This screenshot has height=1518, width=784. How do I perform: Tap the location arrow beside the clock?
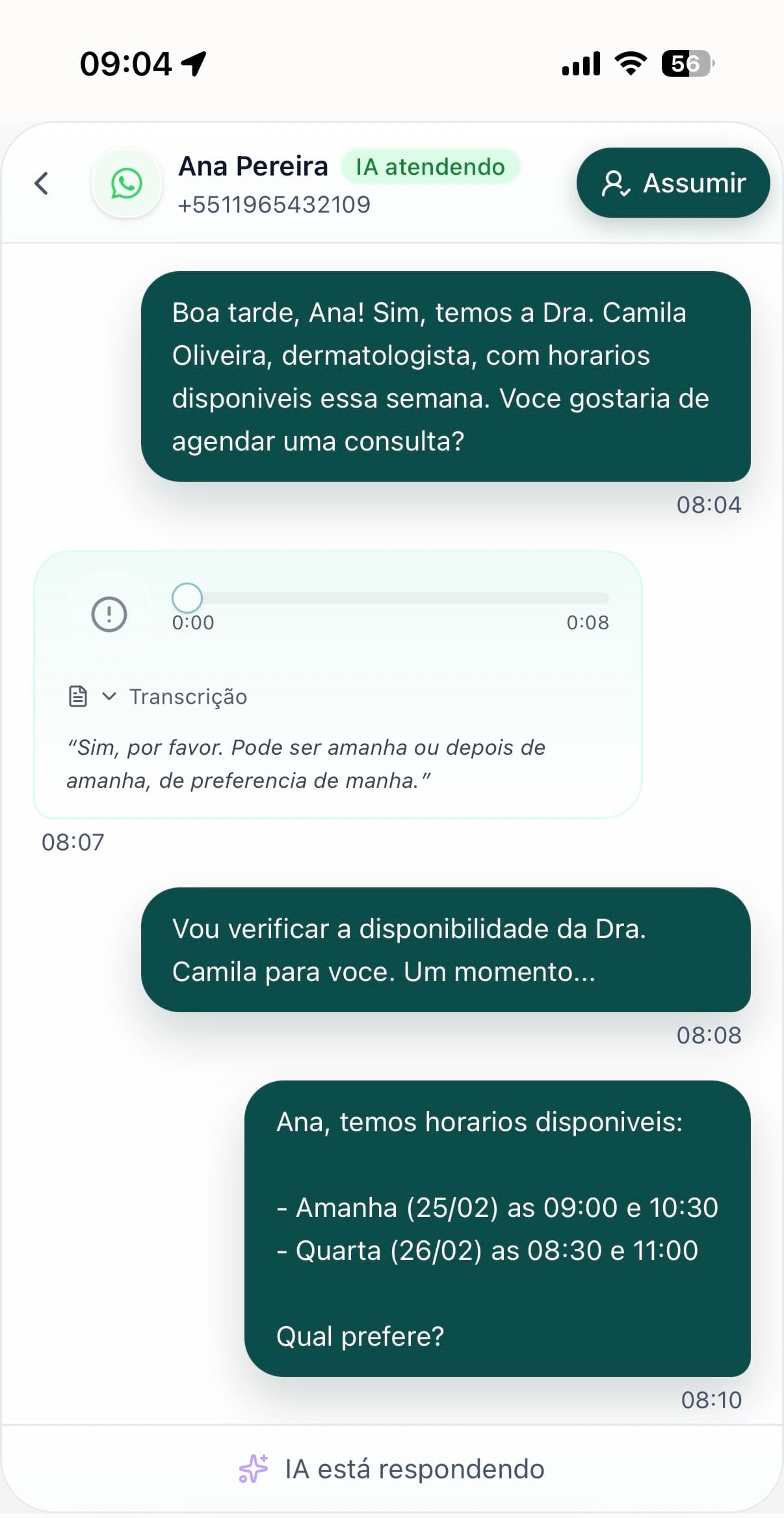(192, 63)
